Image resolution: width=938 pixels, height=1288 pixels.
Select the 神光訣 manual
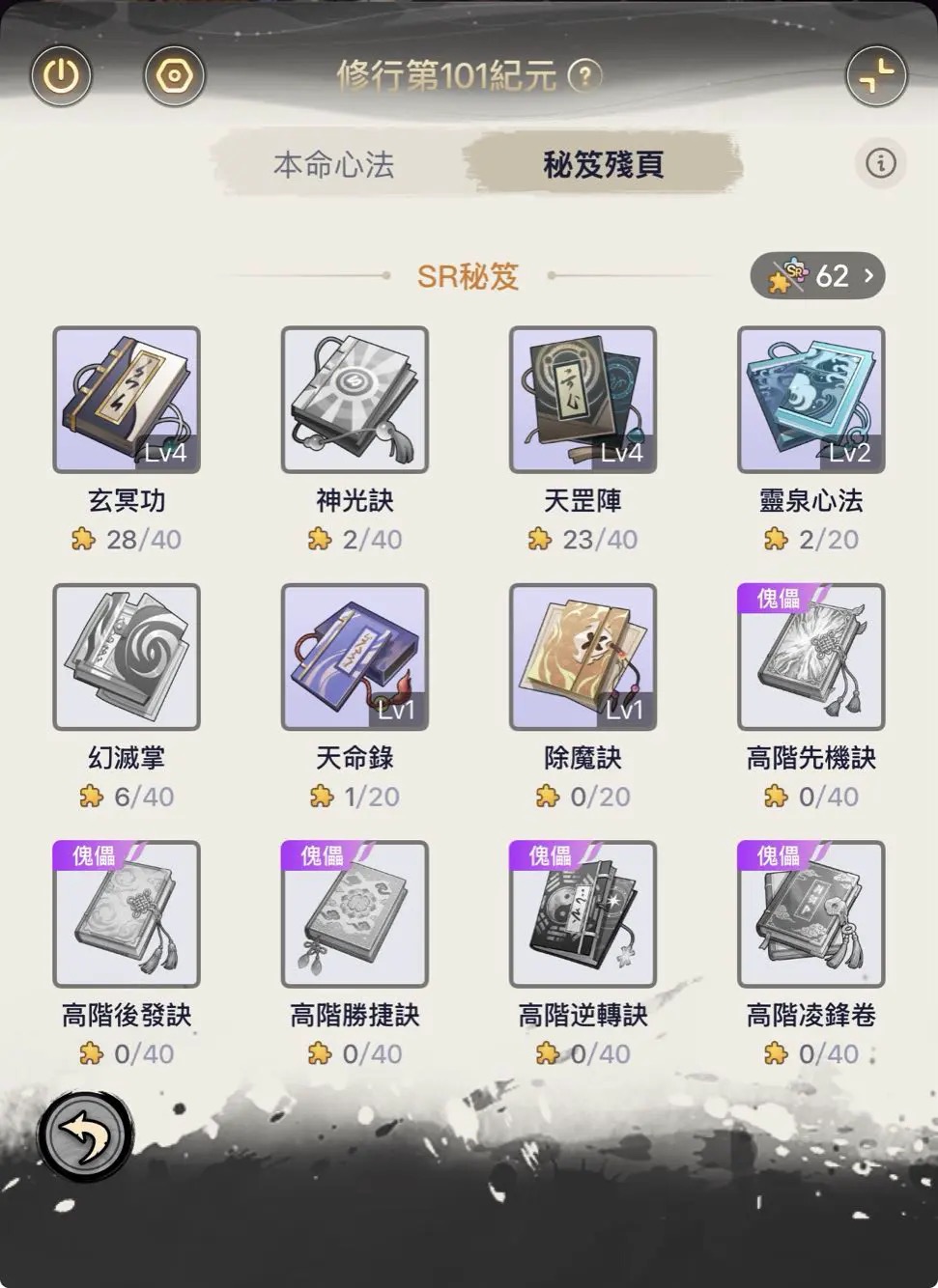(x=355, y=400)
